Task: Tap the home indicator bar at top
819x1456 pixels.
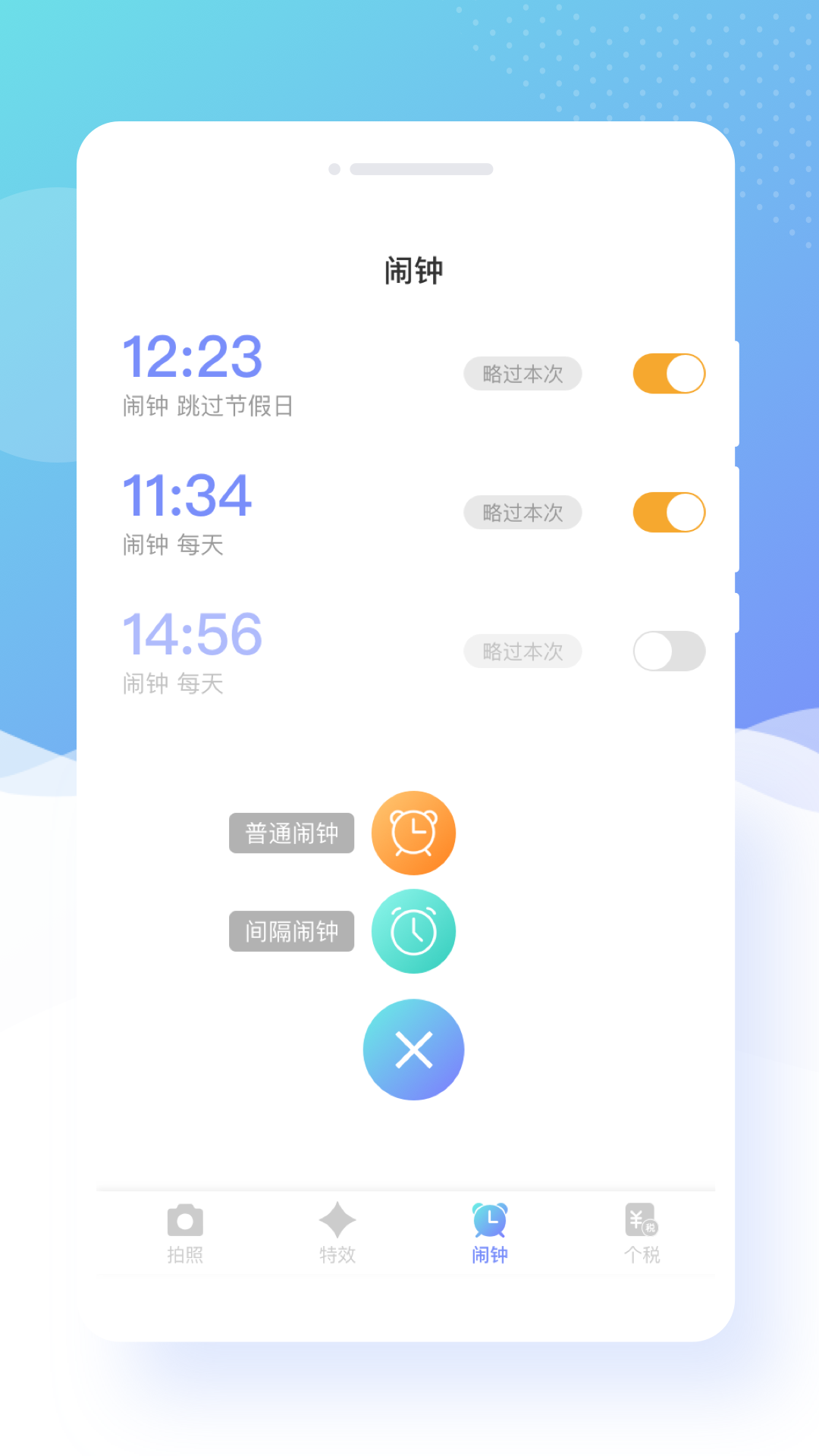Action: (422, 168)
